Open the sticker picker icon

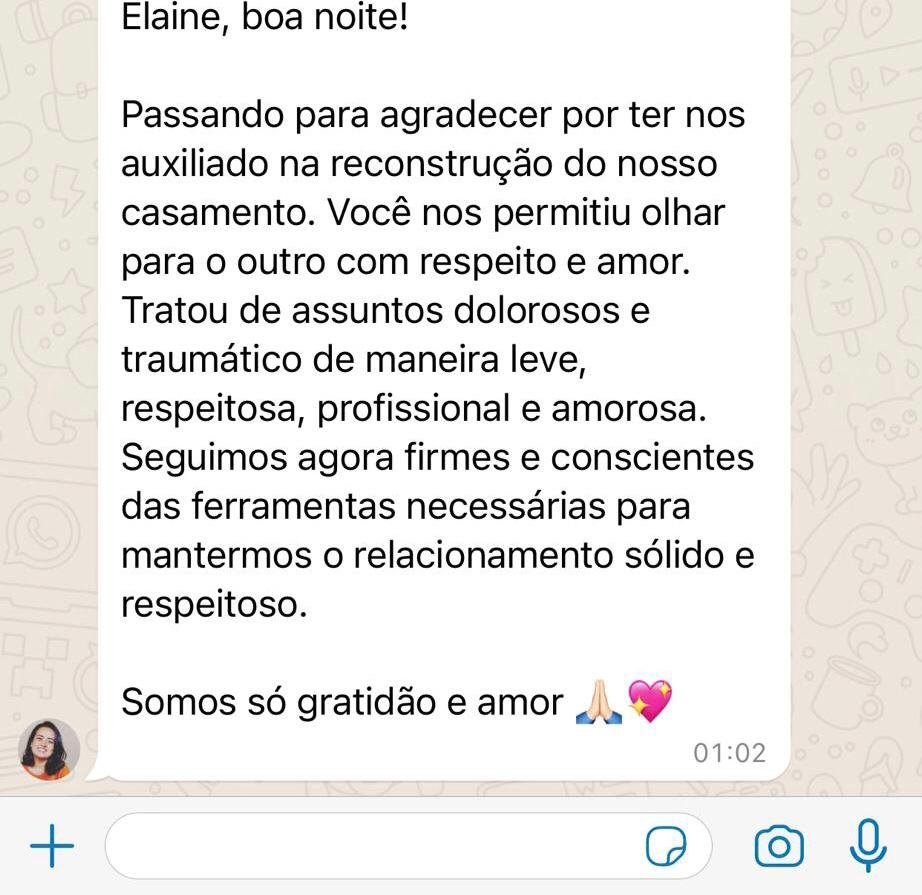[666, 848]
